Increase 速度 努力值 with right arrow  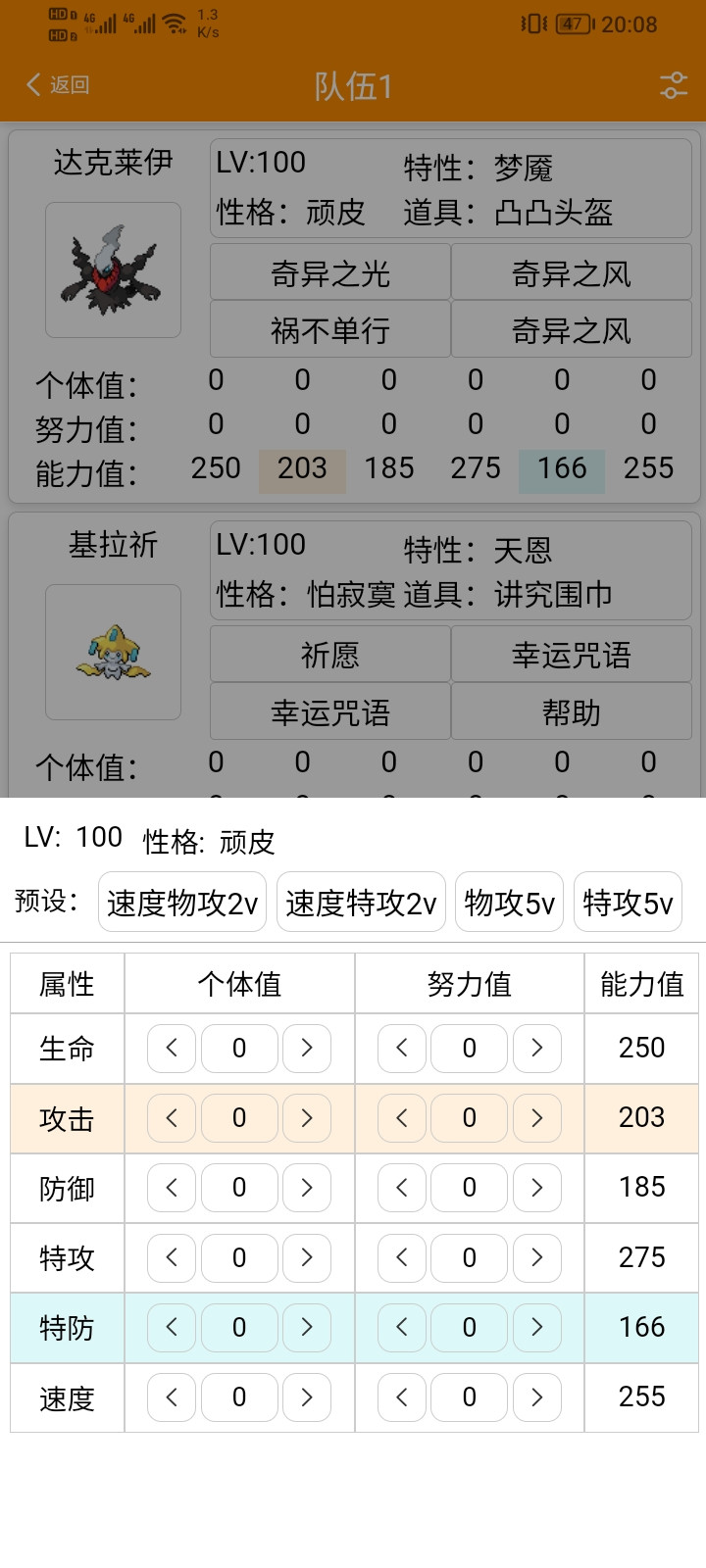coord(536,1397)
